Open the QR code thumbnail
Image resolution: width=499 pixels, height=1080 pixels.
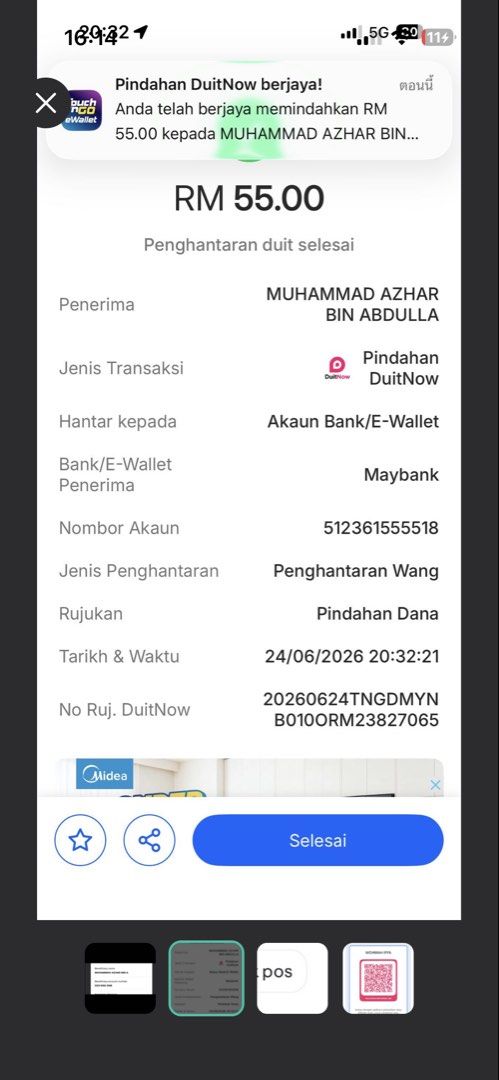(x=378, y=978)
